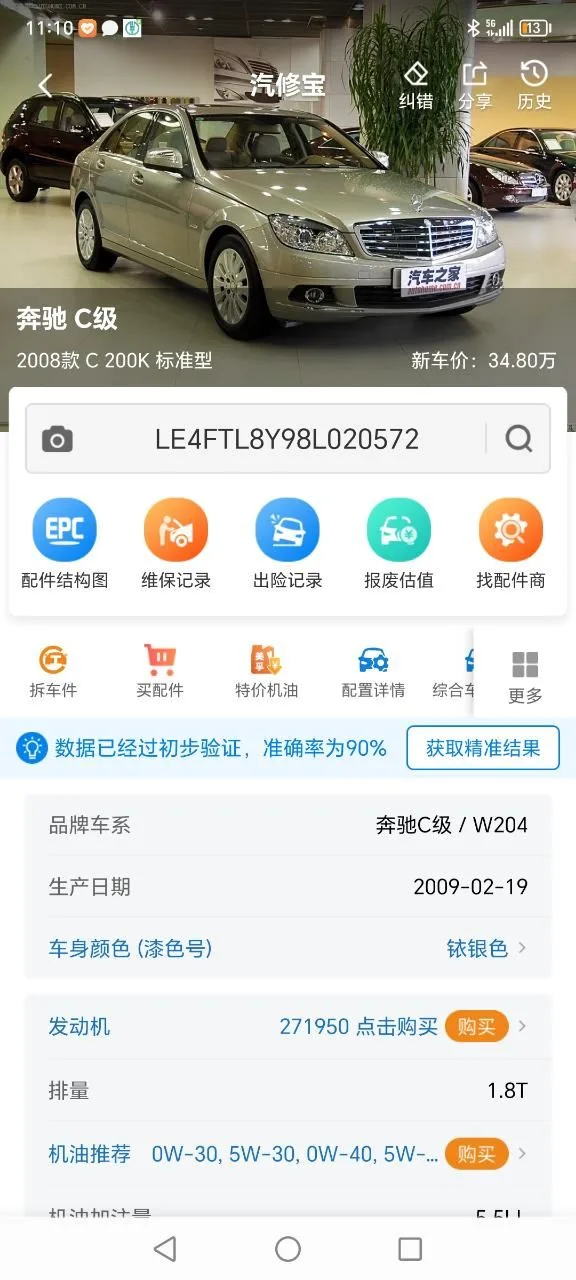Open 买配件 shopping shortcut
The height and width of the screenshot is (1280, 576).
(x=160, y=671)
